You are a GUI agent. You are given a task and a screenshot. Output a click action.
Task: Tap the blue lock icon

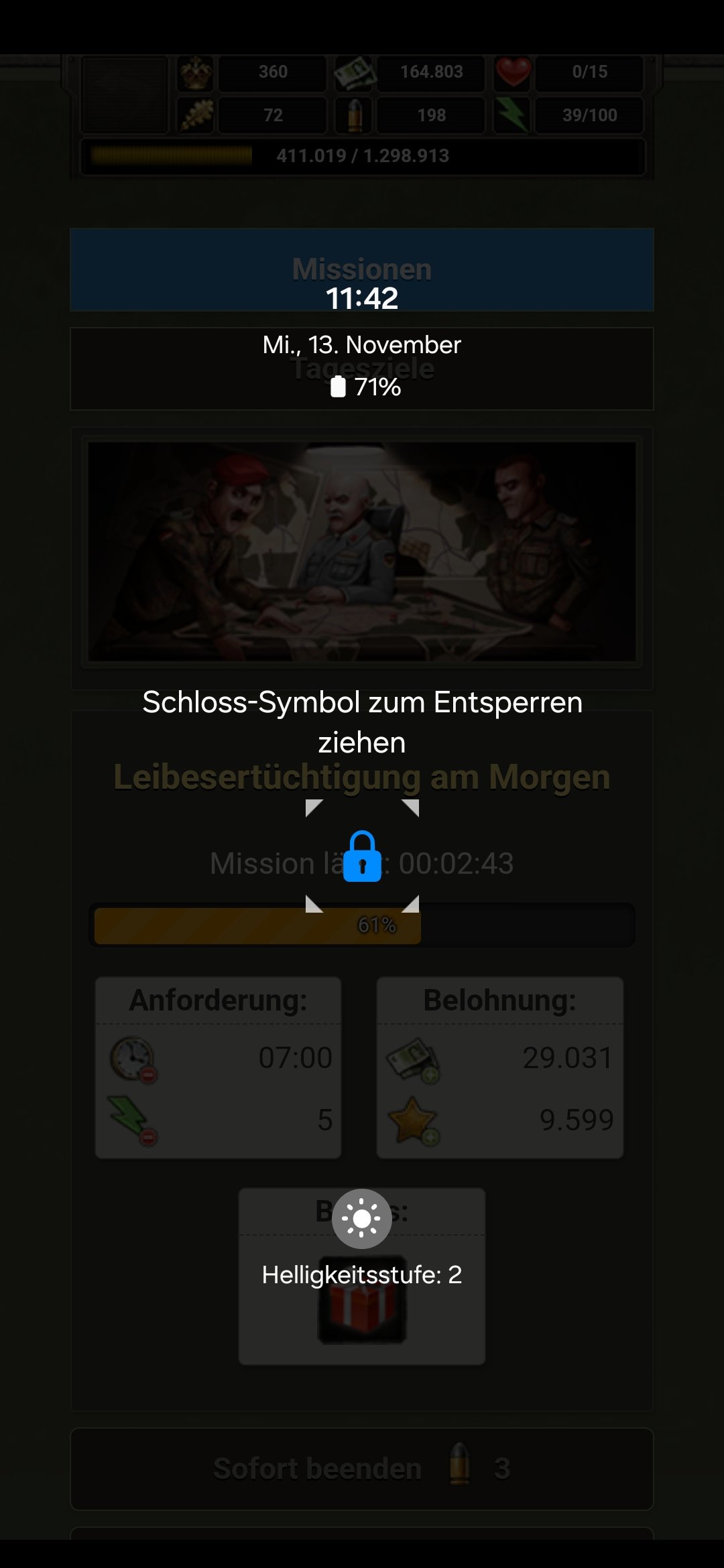(362, 856)
